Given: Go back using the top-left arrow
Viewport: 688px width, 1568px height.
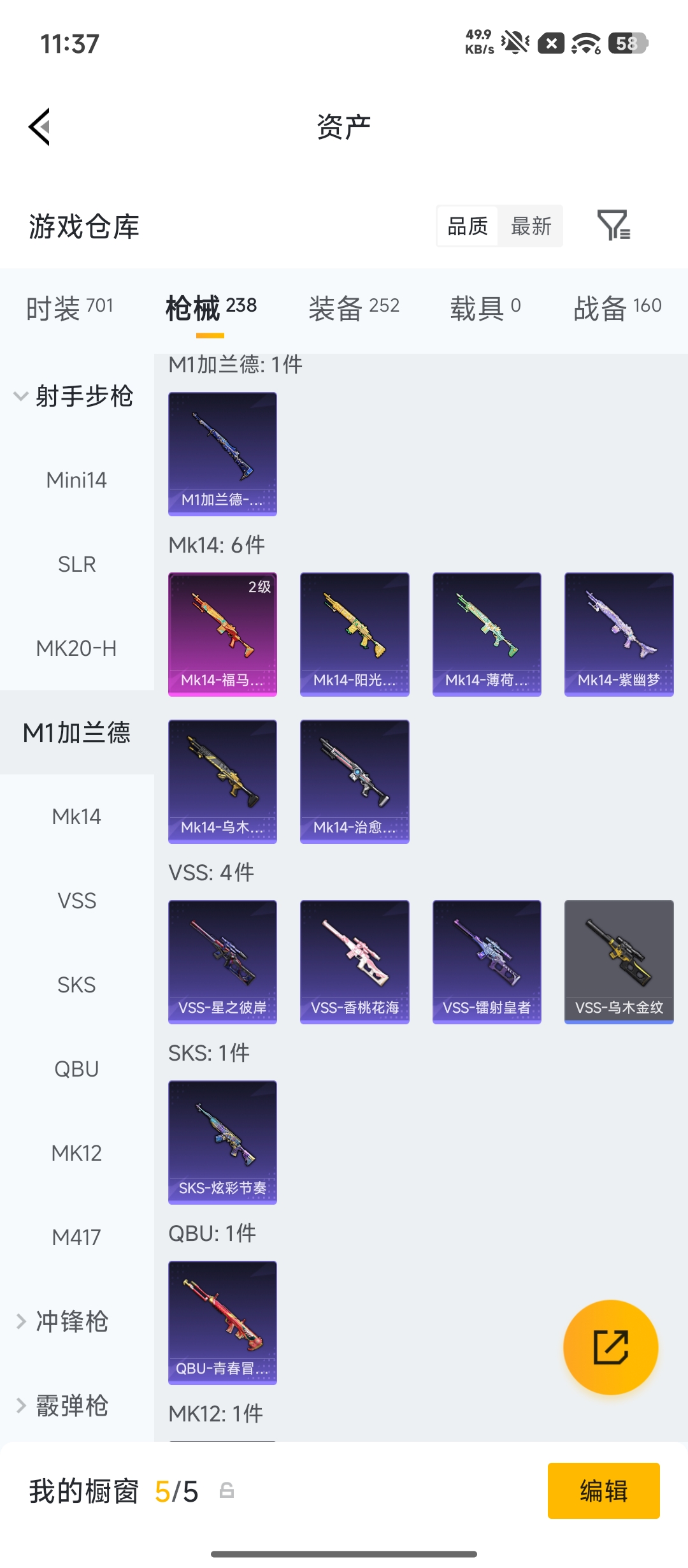Looking at the screenshot, I should pos(39,127).
